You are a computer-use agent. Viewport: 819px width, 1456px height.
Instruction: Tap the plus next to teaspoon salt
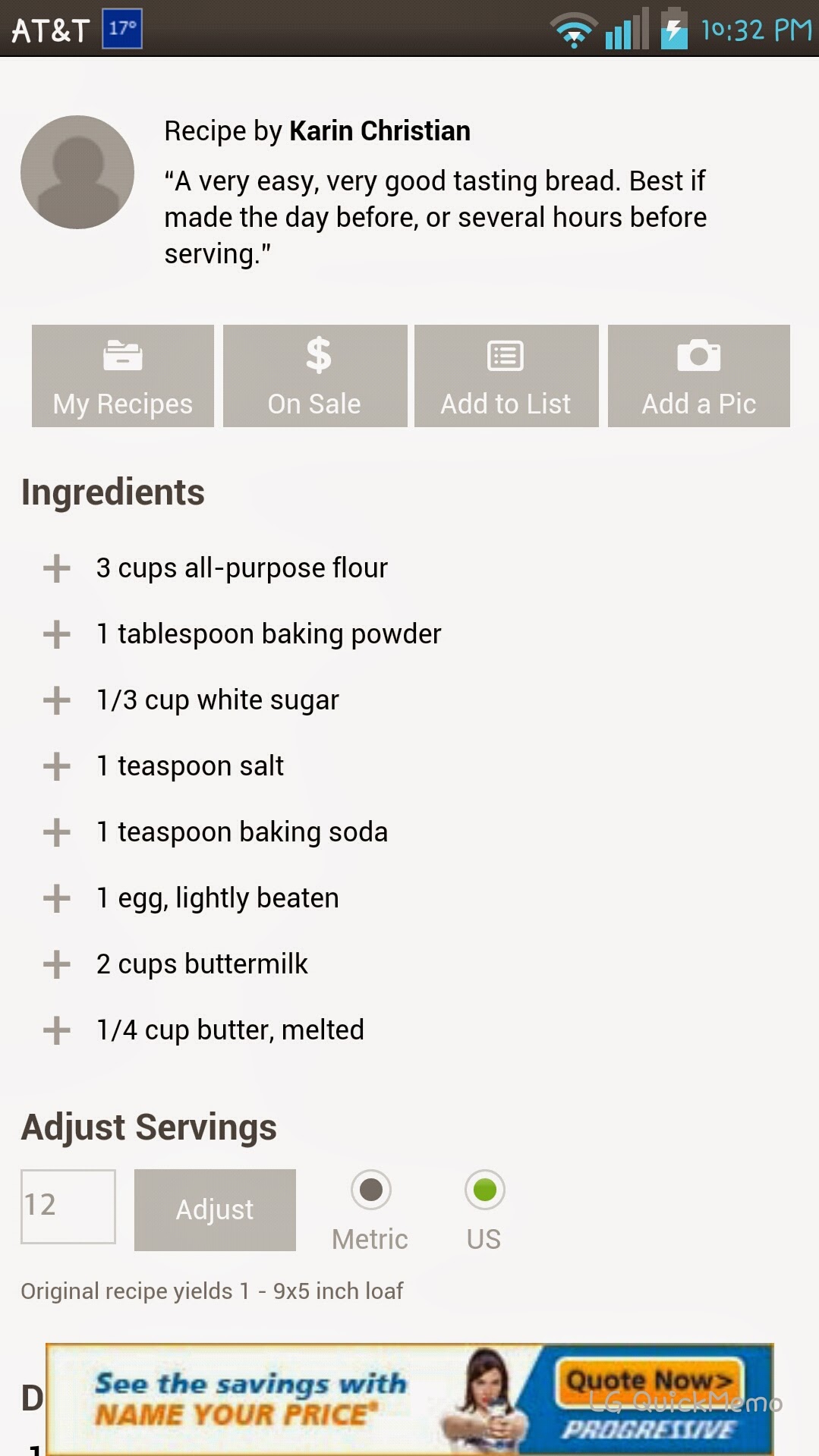point(57,766)
